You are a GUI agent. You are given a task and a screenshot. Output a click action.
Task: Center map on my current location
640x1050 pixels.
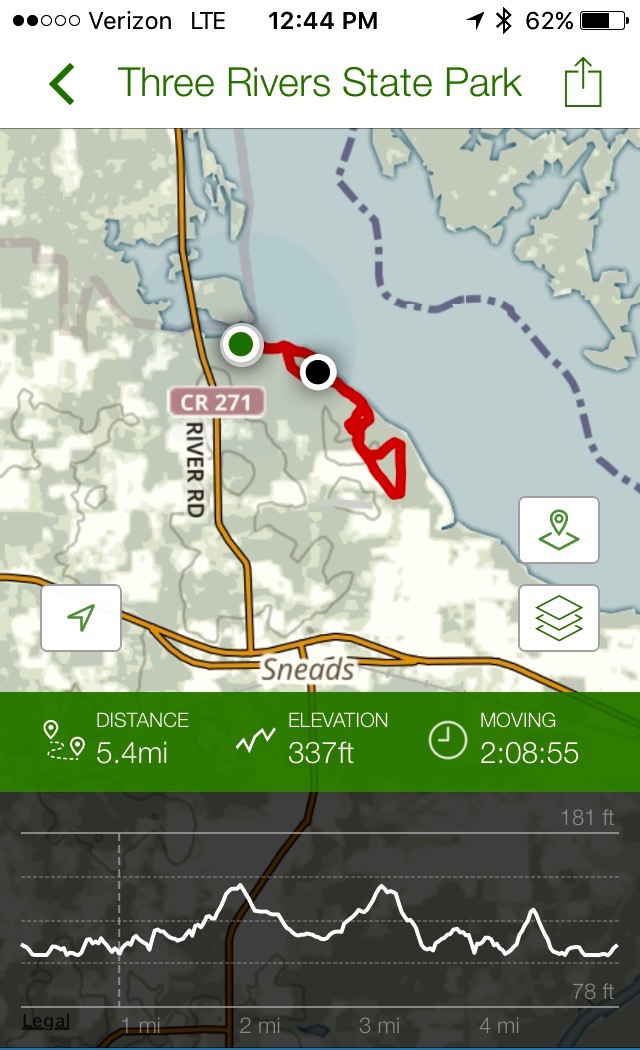tap(81, 618)
